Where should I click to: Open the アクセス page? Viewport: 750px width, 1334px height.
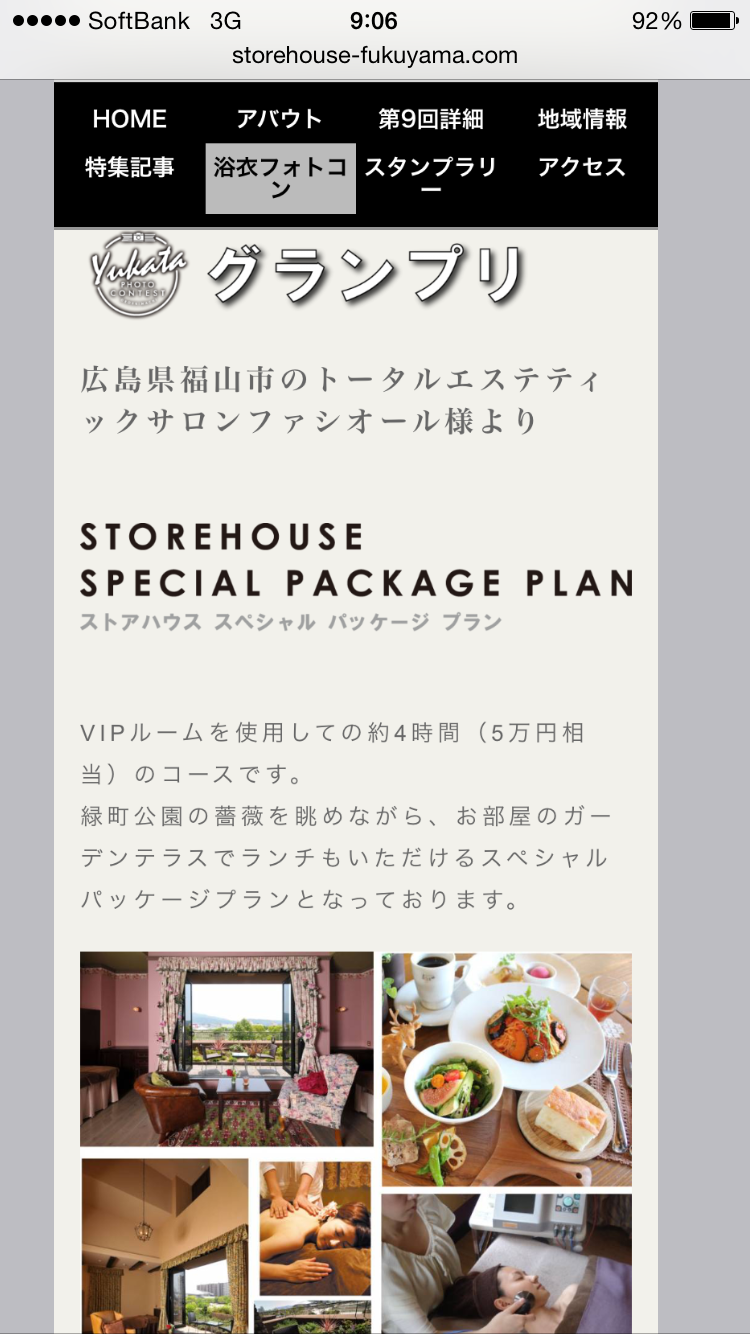click(x=582, y=167)
